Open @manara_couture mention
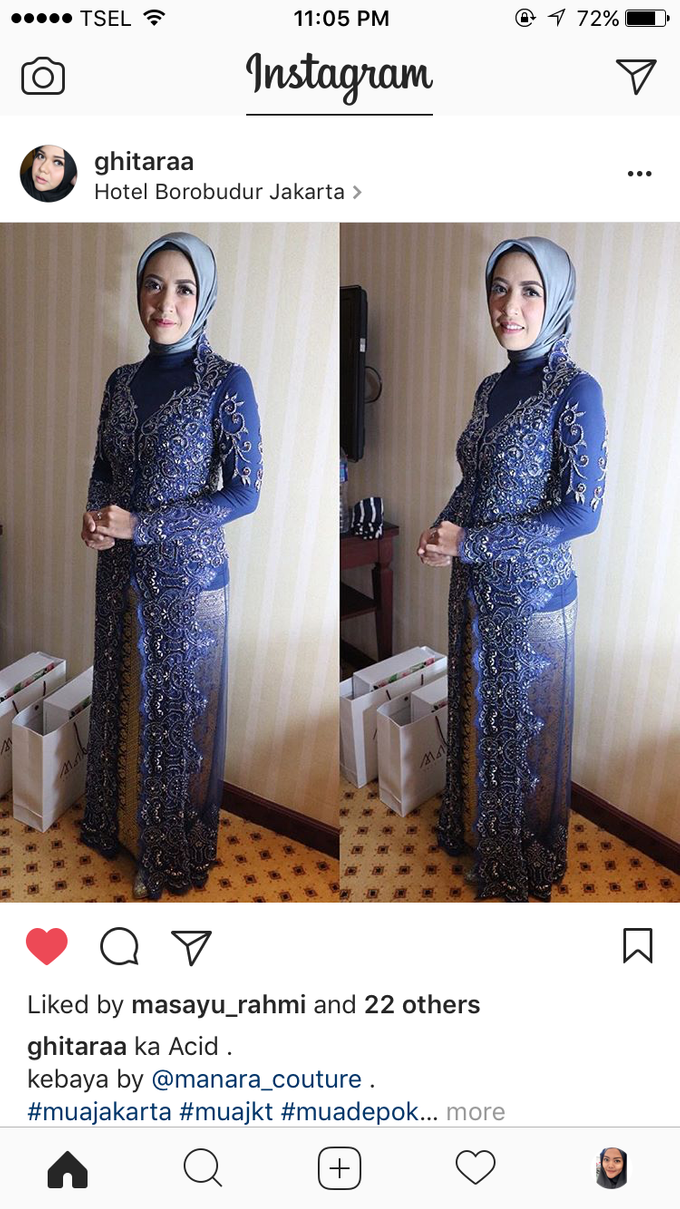 tap(257, 1079)
